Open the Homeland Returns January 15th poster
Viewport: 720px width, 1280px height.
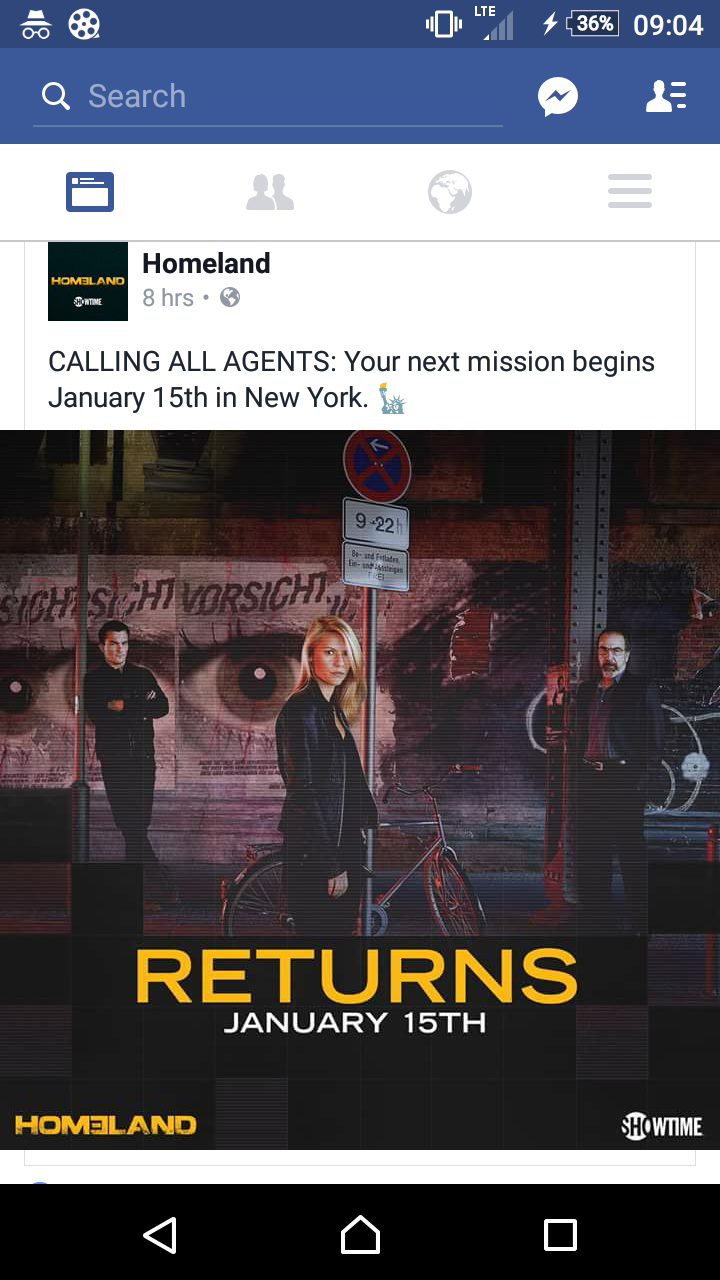tap(360, 790)
